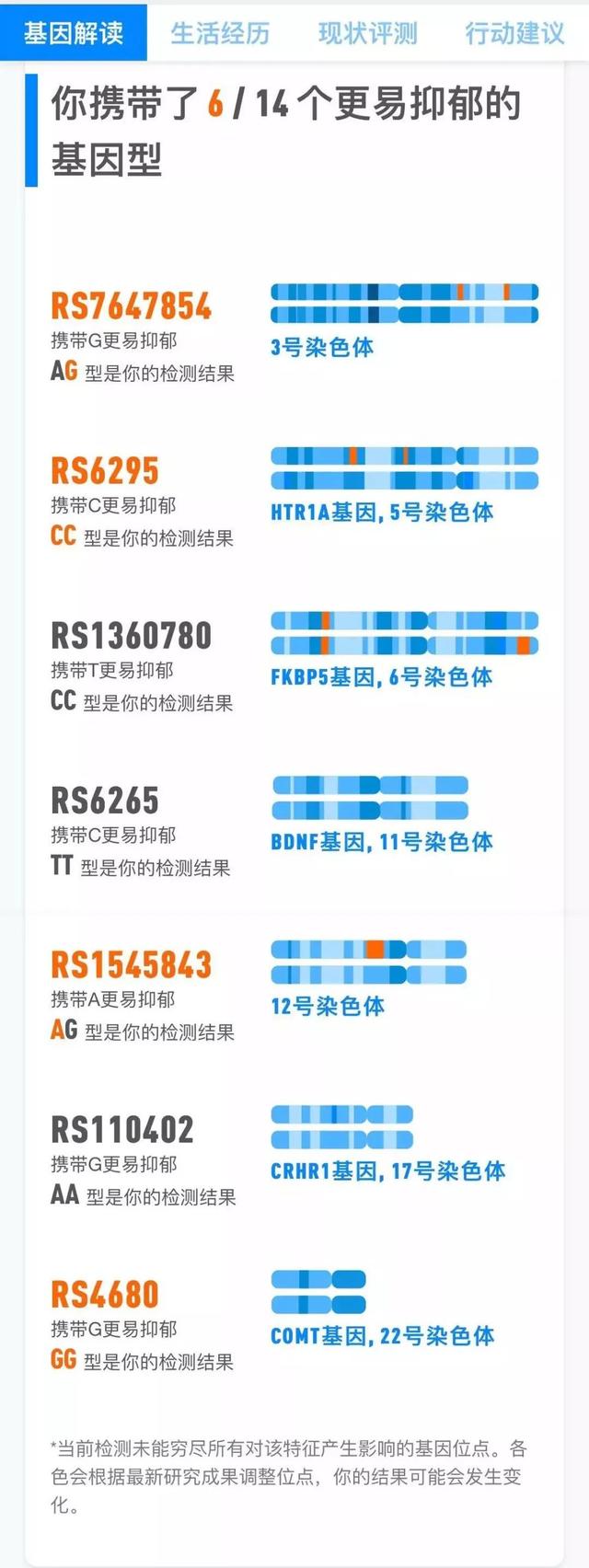The width and height of the screenshot is (589, 1568).
Task: Open the 现状评测 tab
Action: tap(367, 34)
